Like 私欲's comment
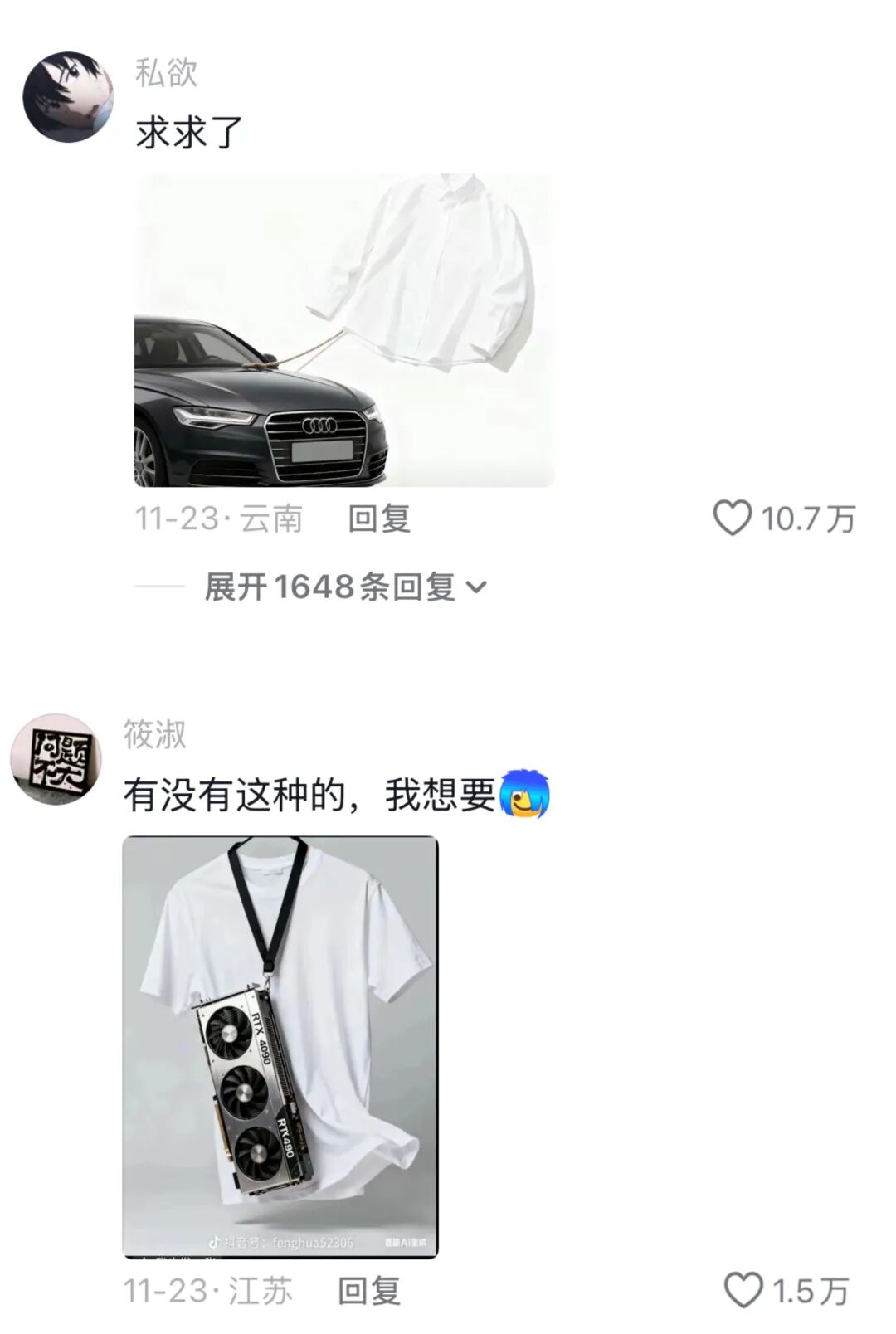Image resolution: width=896 pixels, height=1334 pixels. (x=733, y=519)
